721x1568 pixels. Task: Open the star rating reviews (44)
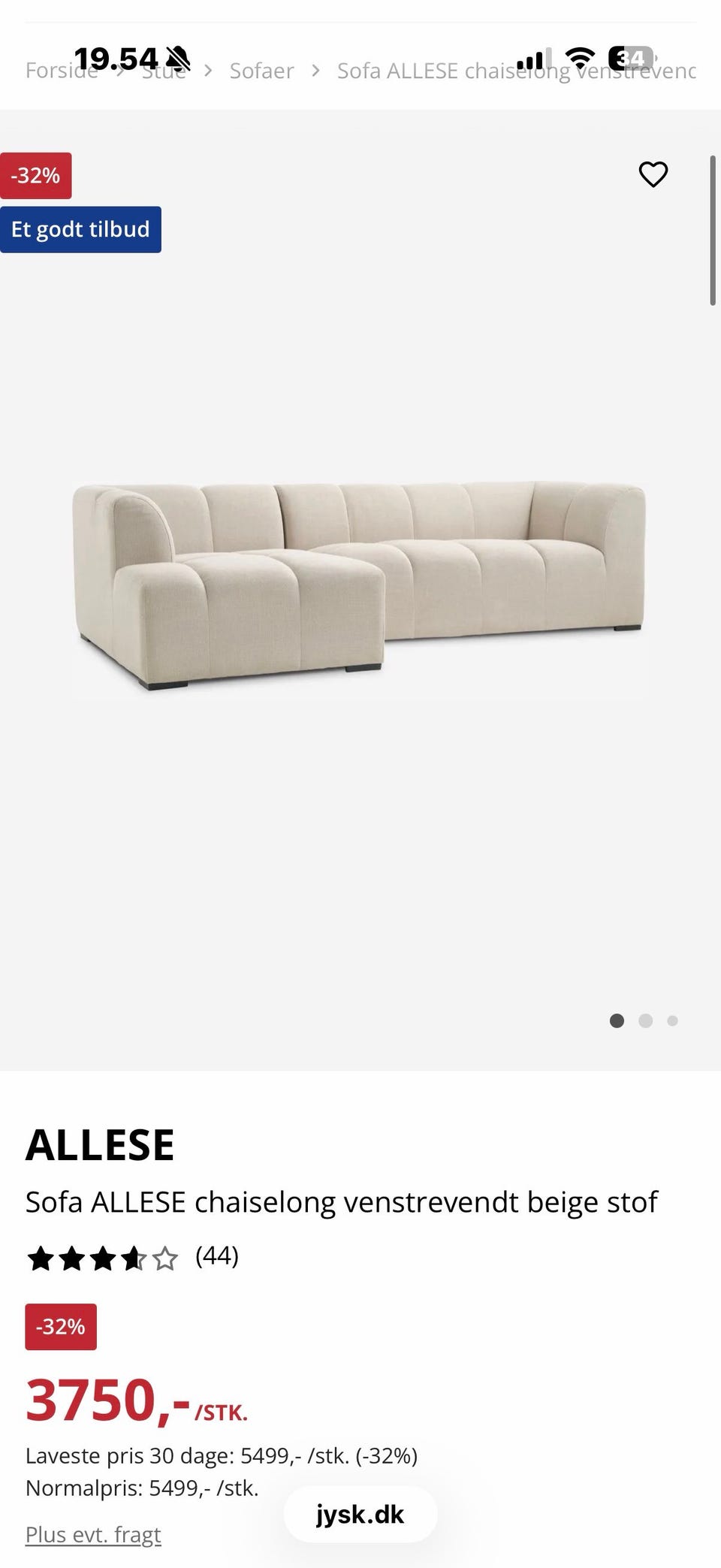[x=132, y=1257]
